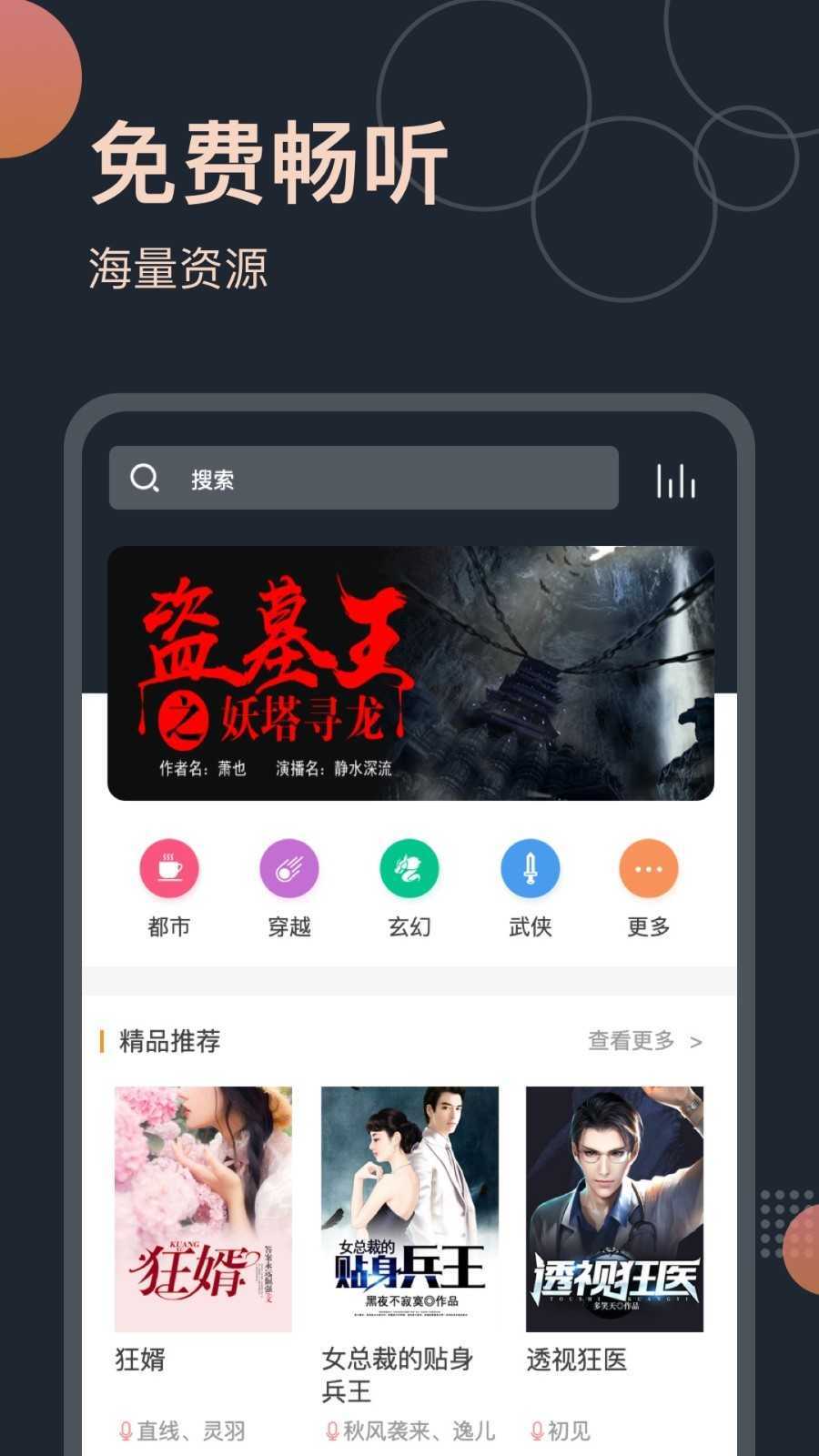This screenshot has height=1456, width=819.
Task: Tap the 更多 ellipsis icon for more categories
Action: point(648,869)
